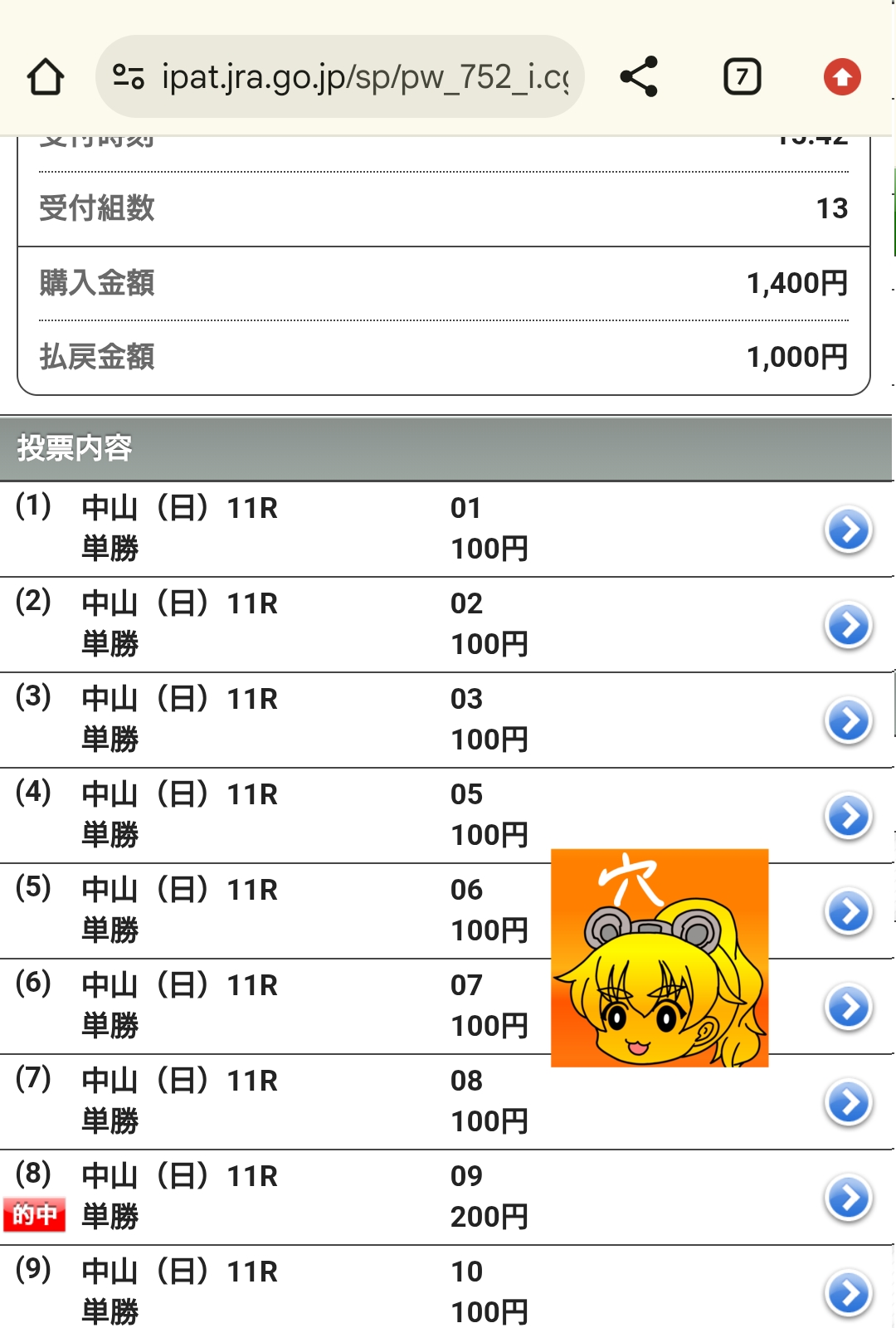View bet (9) on horse 10
896x1328 pixels.
(848, 1293)
